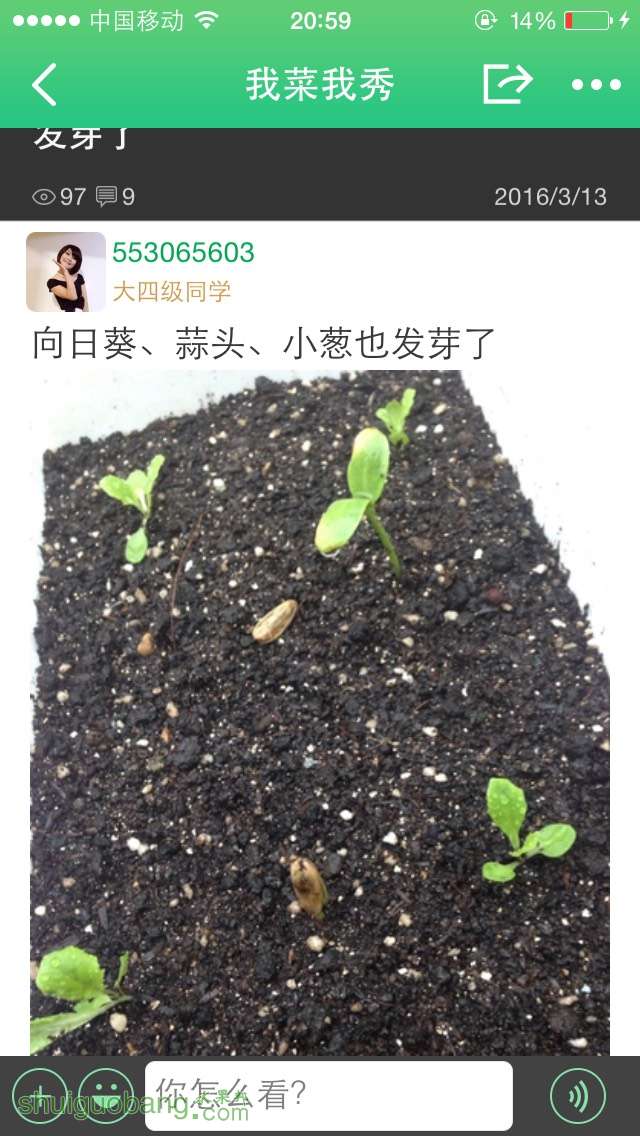Tap the plus attachment icon
The image size is (640, 1136).
point(40,1096)
